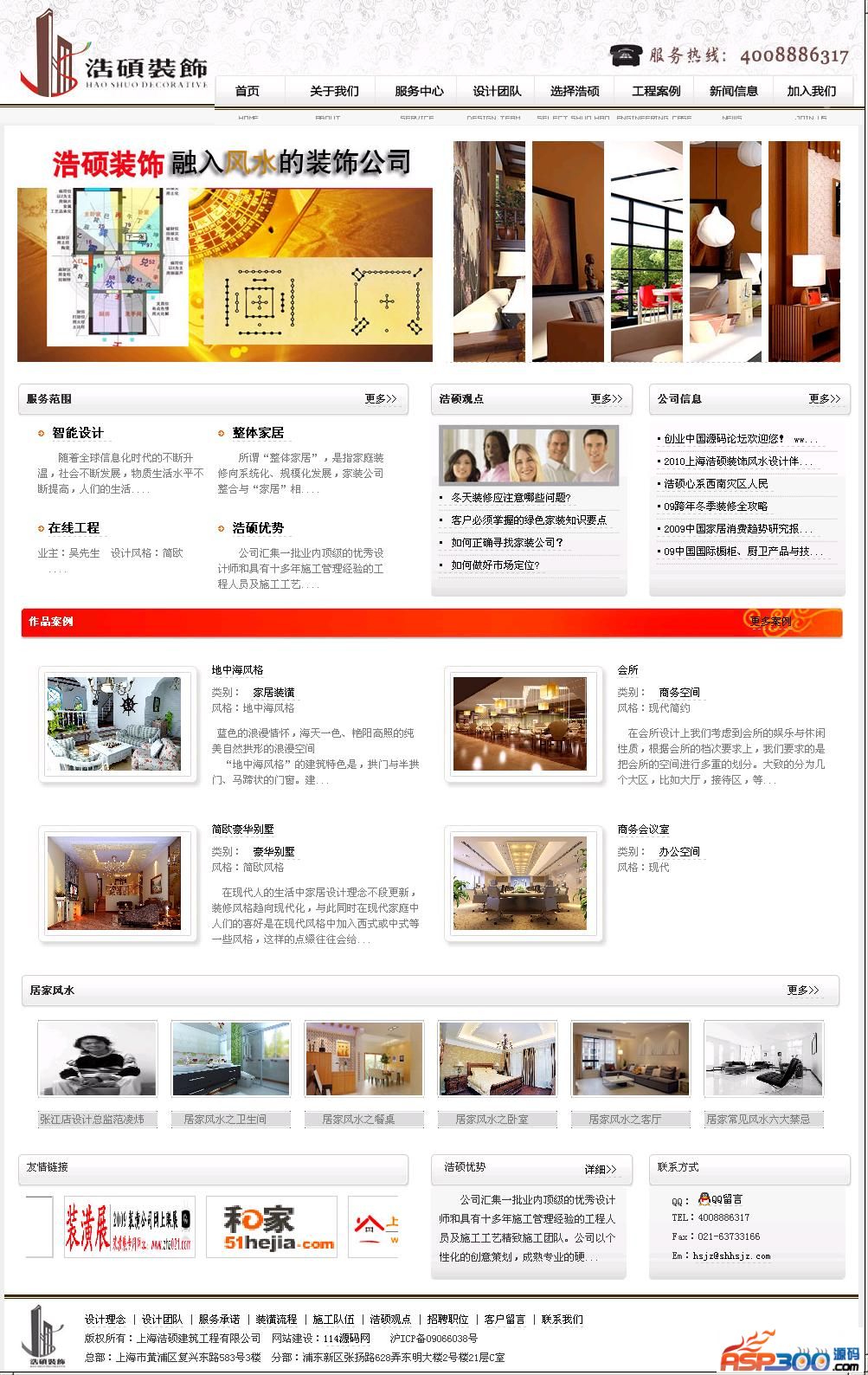Tap 更多 in 服务范围 section
This screenshot has width=868, height=1375.
[x=380, y=399]
